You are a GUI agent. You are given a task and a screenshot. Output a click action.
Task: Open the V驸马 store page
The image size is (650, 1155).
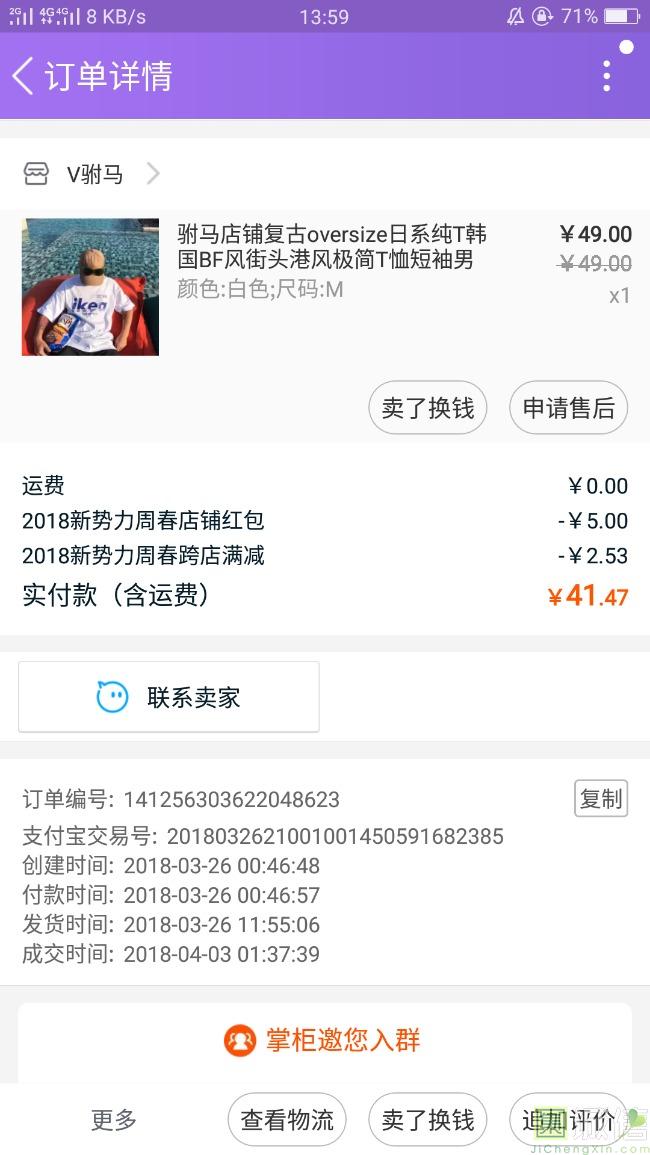pos(94,174)
